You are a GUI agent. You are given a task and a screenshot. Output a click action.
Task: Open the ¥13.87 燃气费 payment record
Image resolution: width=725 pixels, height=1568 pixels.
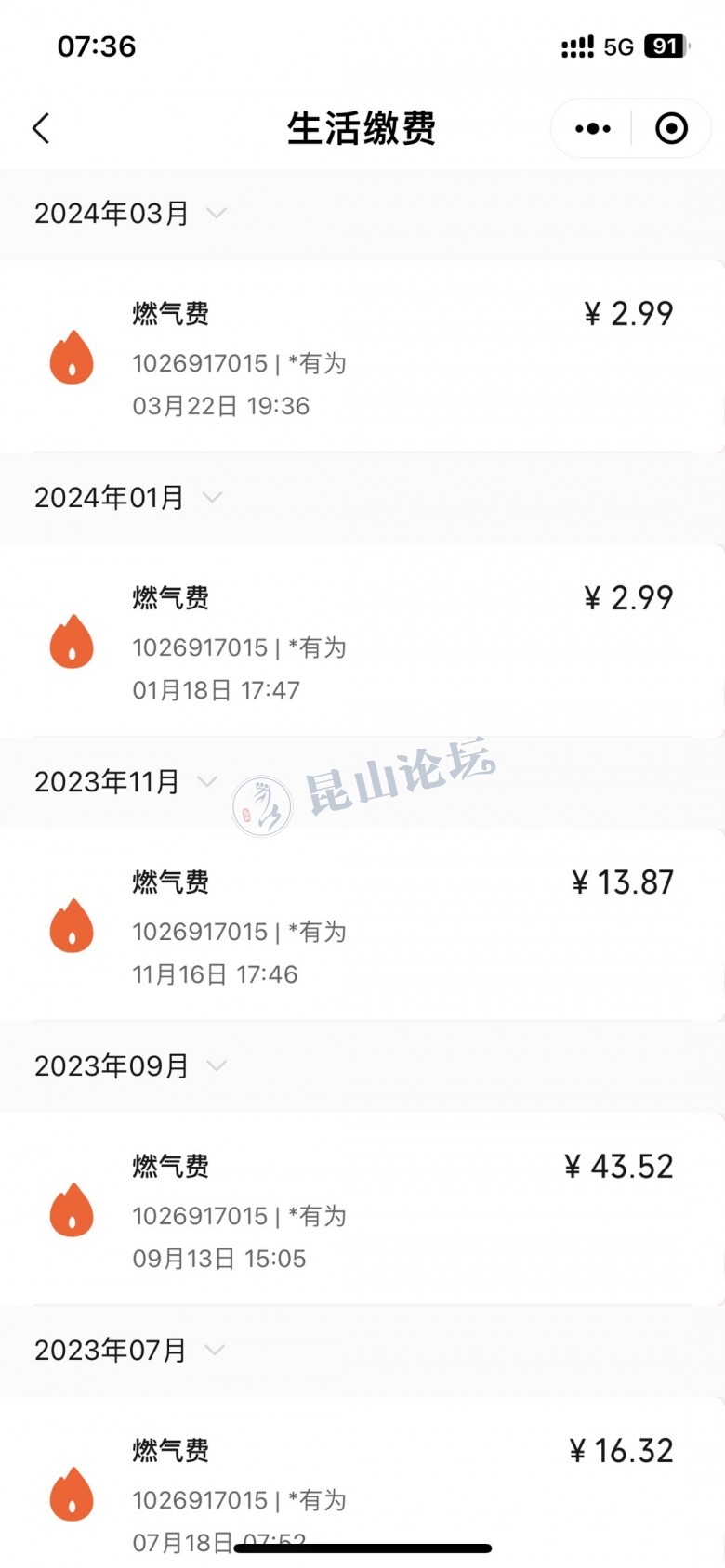(x=361, y=926)
